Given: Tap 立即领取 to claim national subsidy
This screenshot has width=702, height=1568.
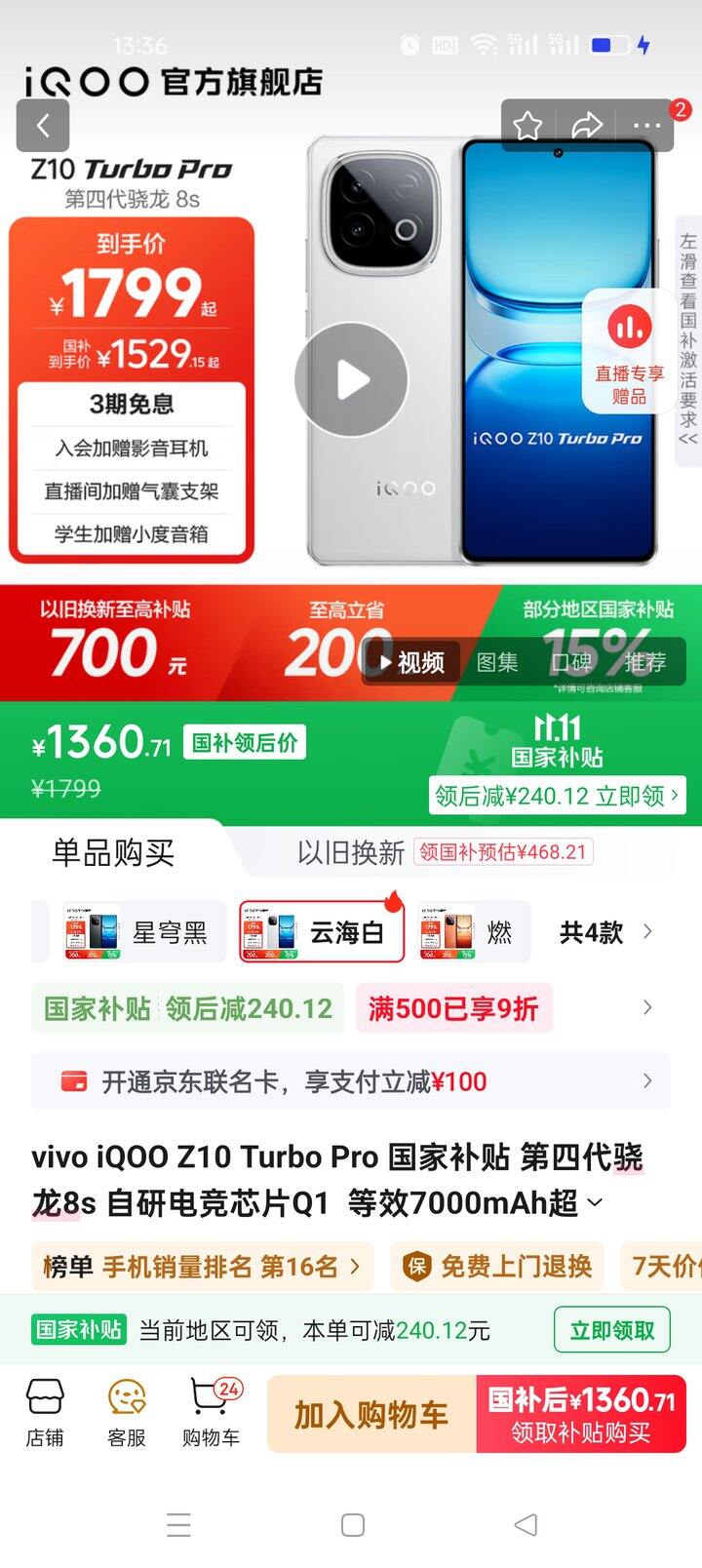Looking at the screenshot, I should (x=611, y=1330).
